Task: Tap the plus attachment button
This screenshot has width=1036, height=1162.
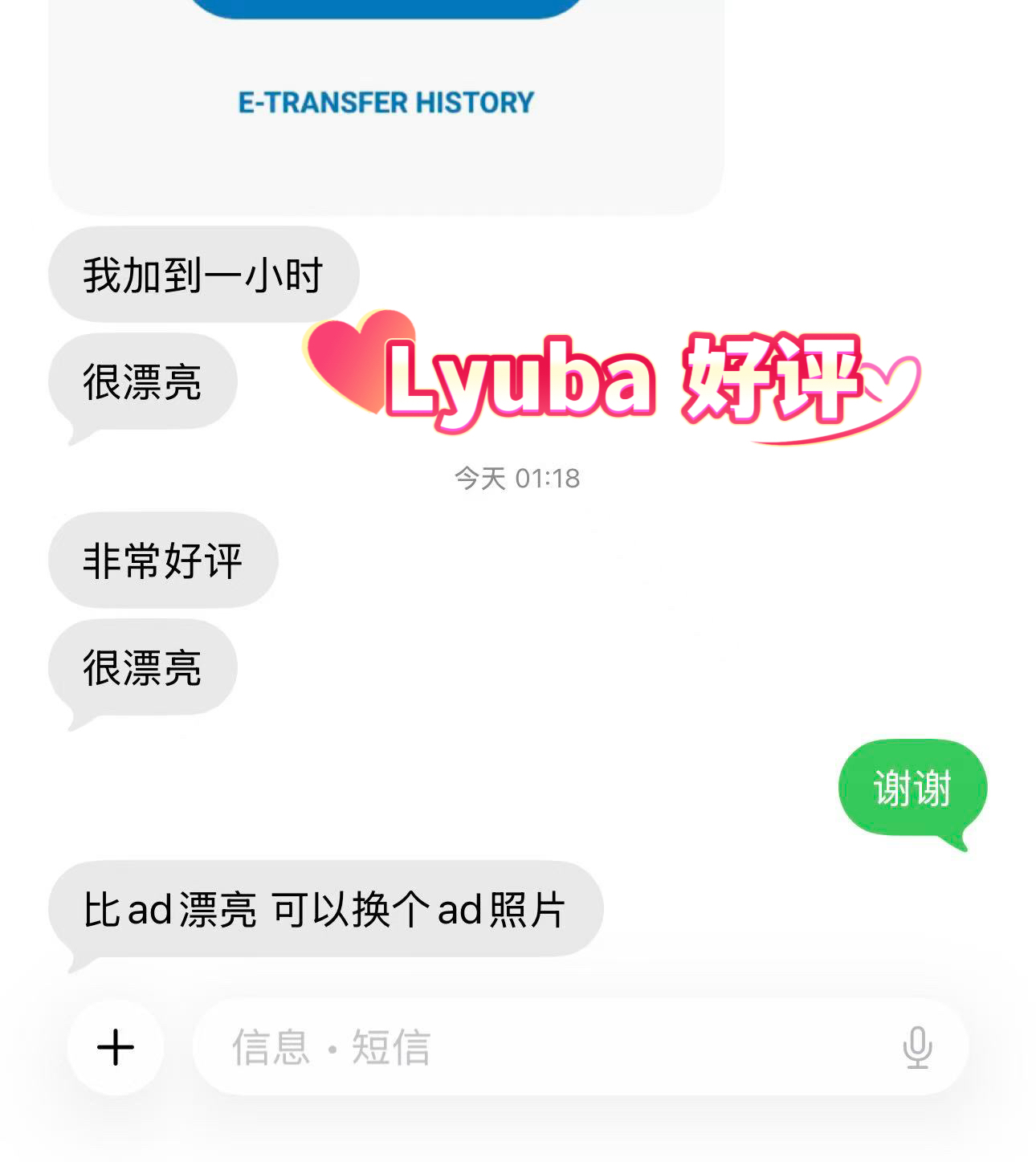Action: (x=116, y=1047)
